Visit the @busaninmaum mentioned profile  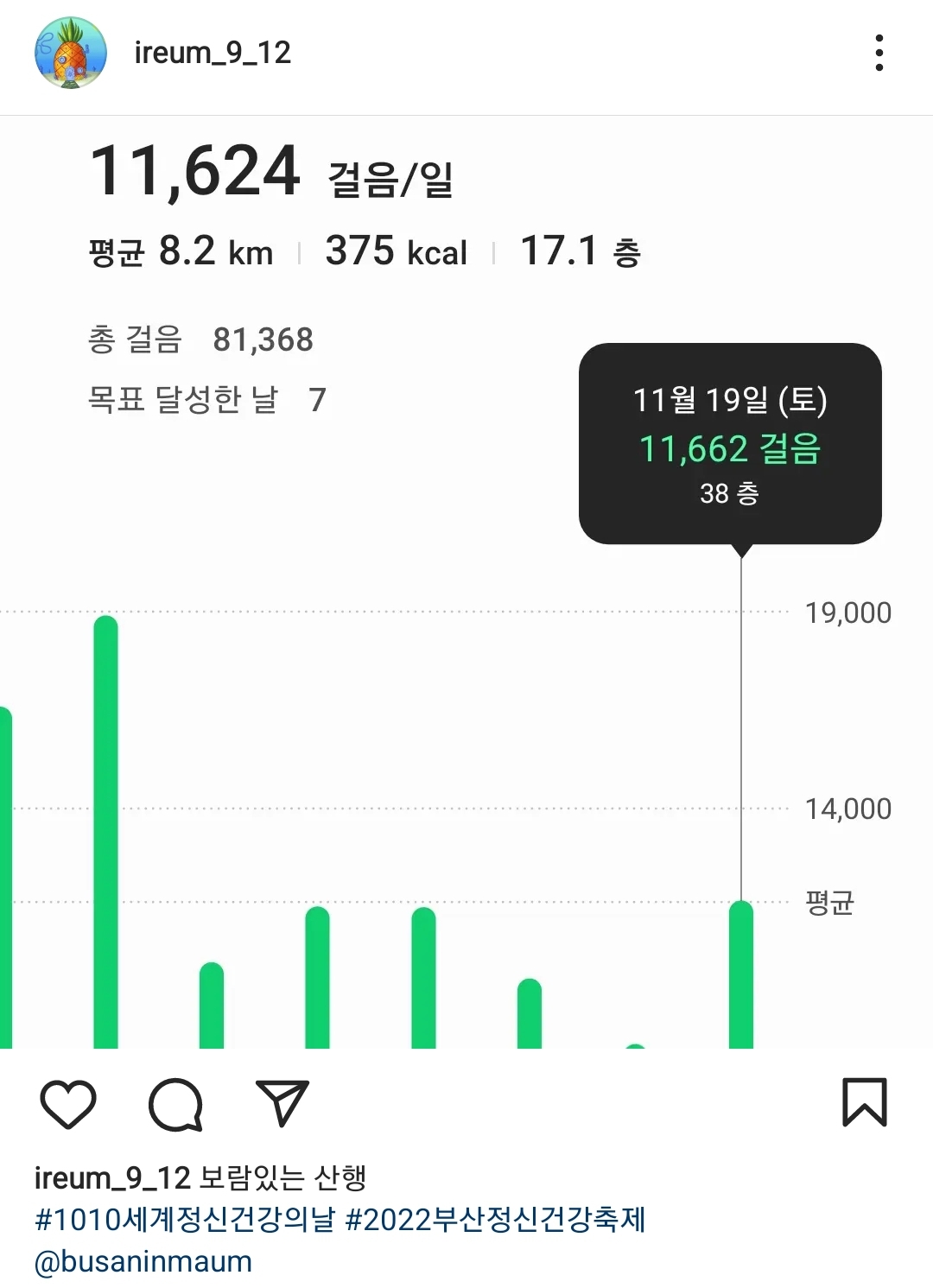143,1261
